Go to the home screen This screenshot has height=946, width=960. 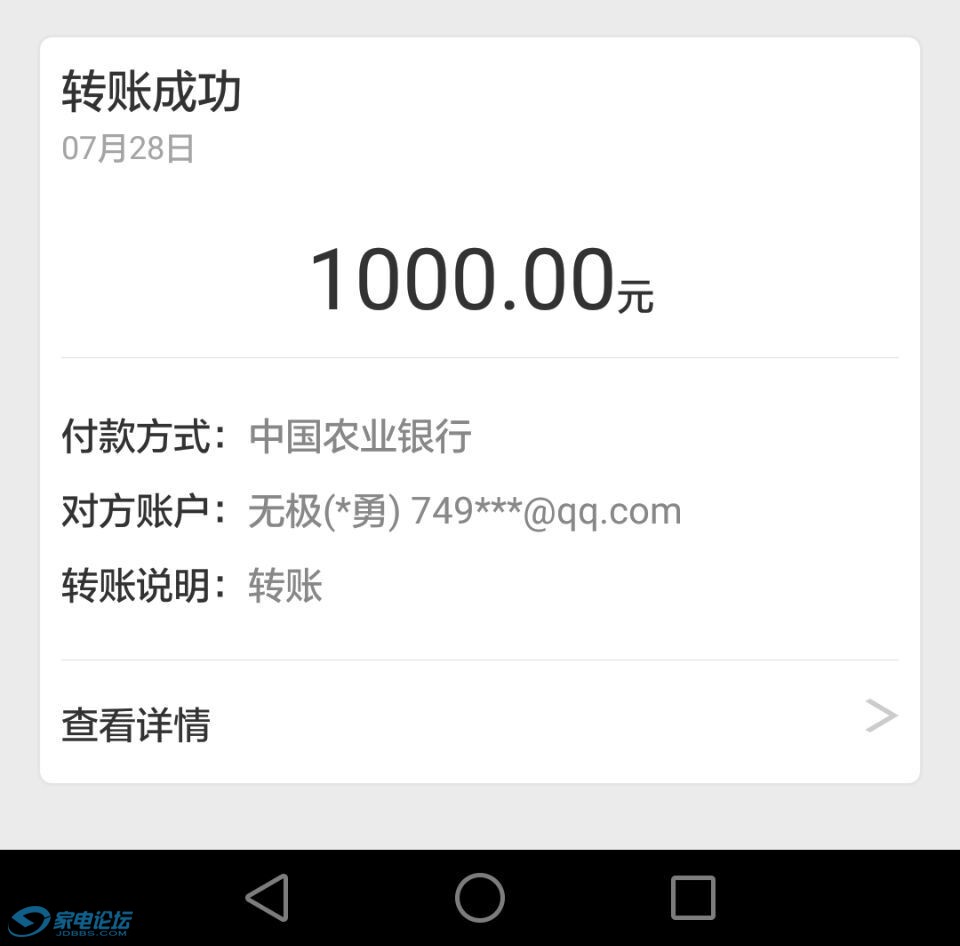pos(480,897)
